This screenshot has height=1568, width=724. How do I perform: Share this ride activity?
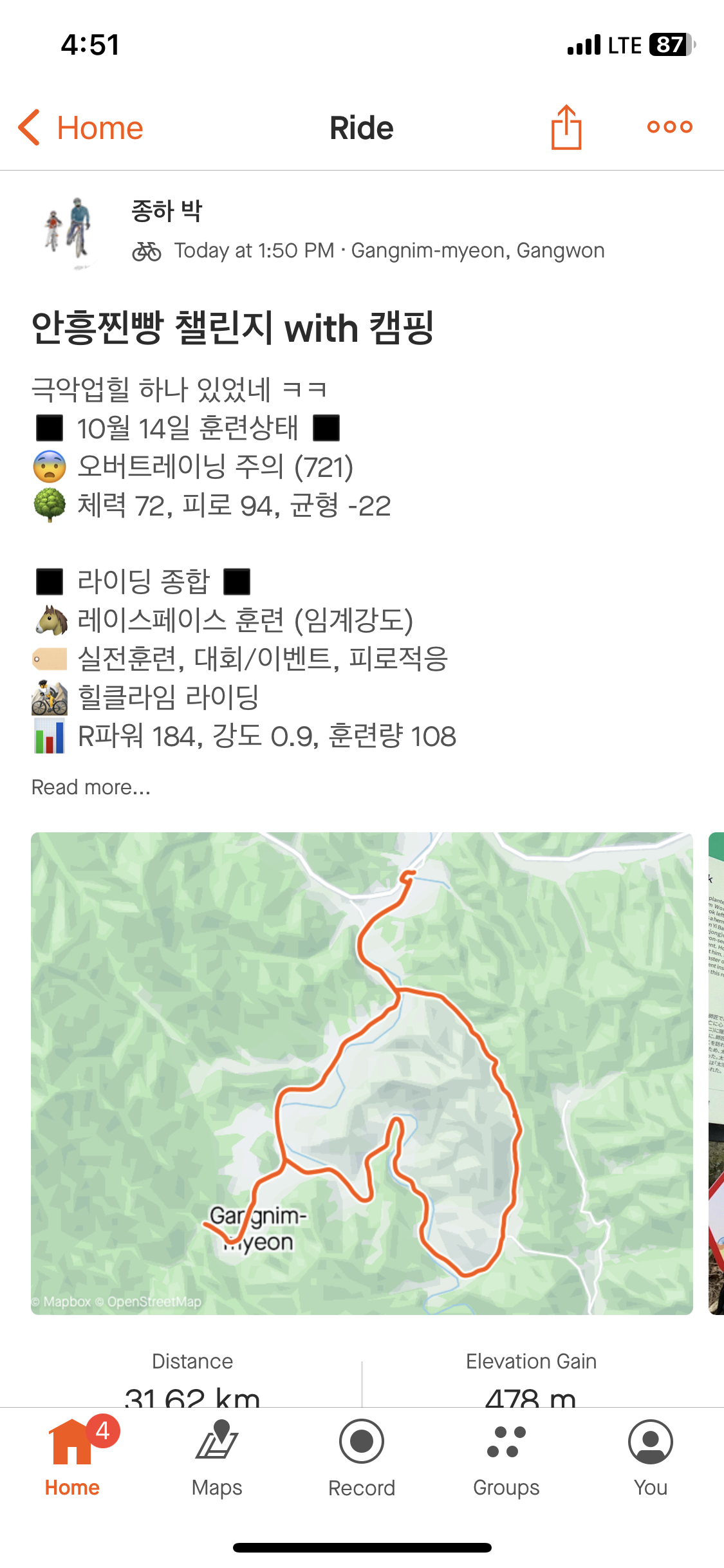click(566, 127)
